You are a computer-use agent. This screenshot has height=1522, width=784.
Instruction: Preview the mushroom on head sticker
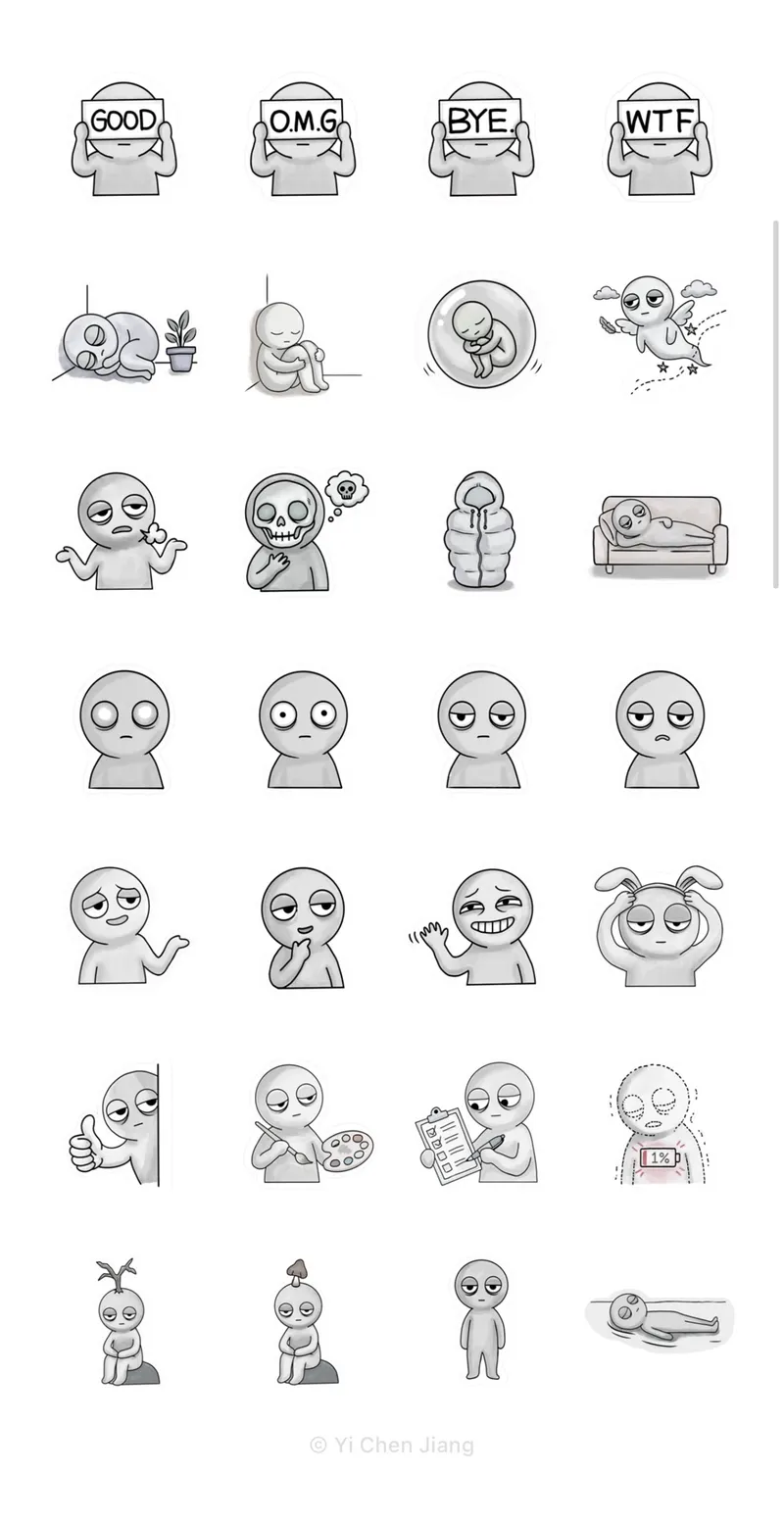304,1321
